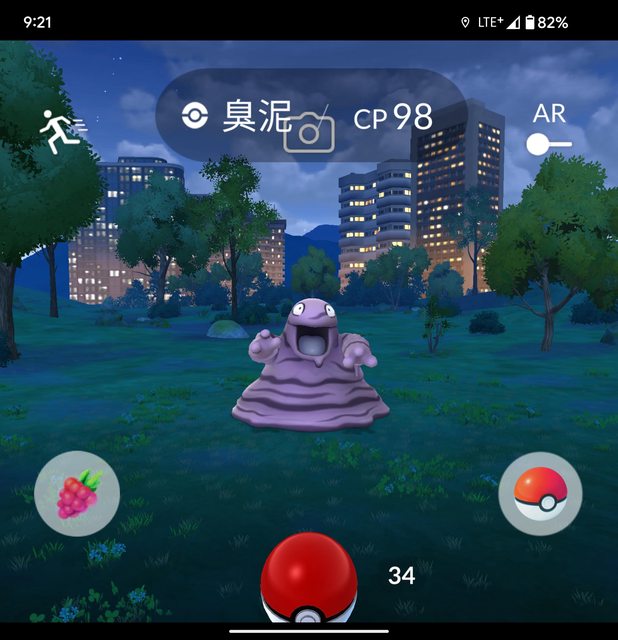Viewport: 618px width, 640px height.
Task: Toggle AR mode switch
Action: pyautogui.click(x=549, y=143)
